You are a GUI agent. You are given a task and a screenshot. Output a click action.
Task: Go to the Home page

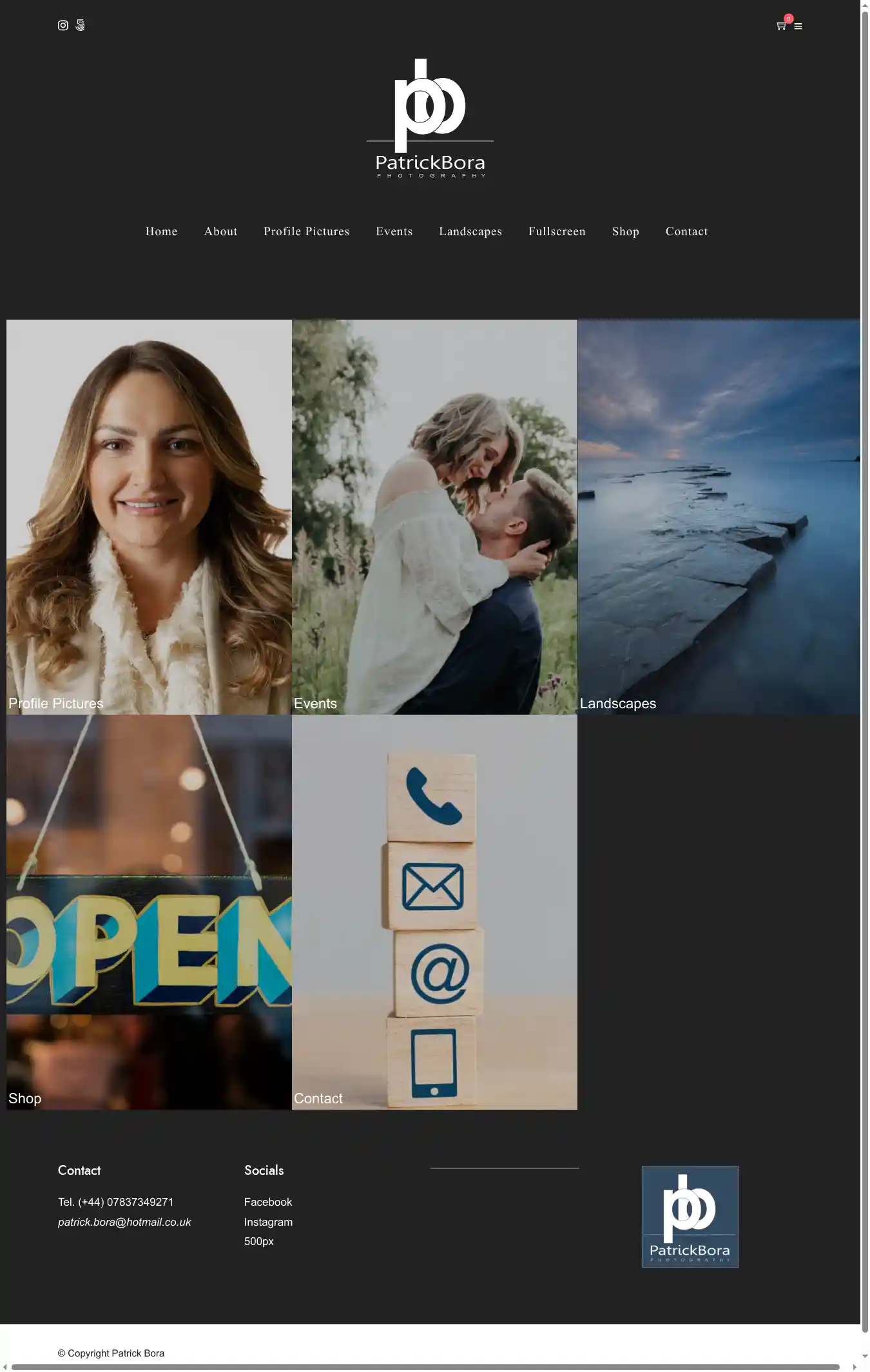[x=161, y=231]
